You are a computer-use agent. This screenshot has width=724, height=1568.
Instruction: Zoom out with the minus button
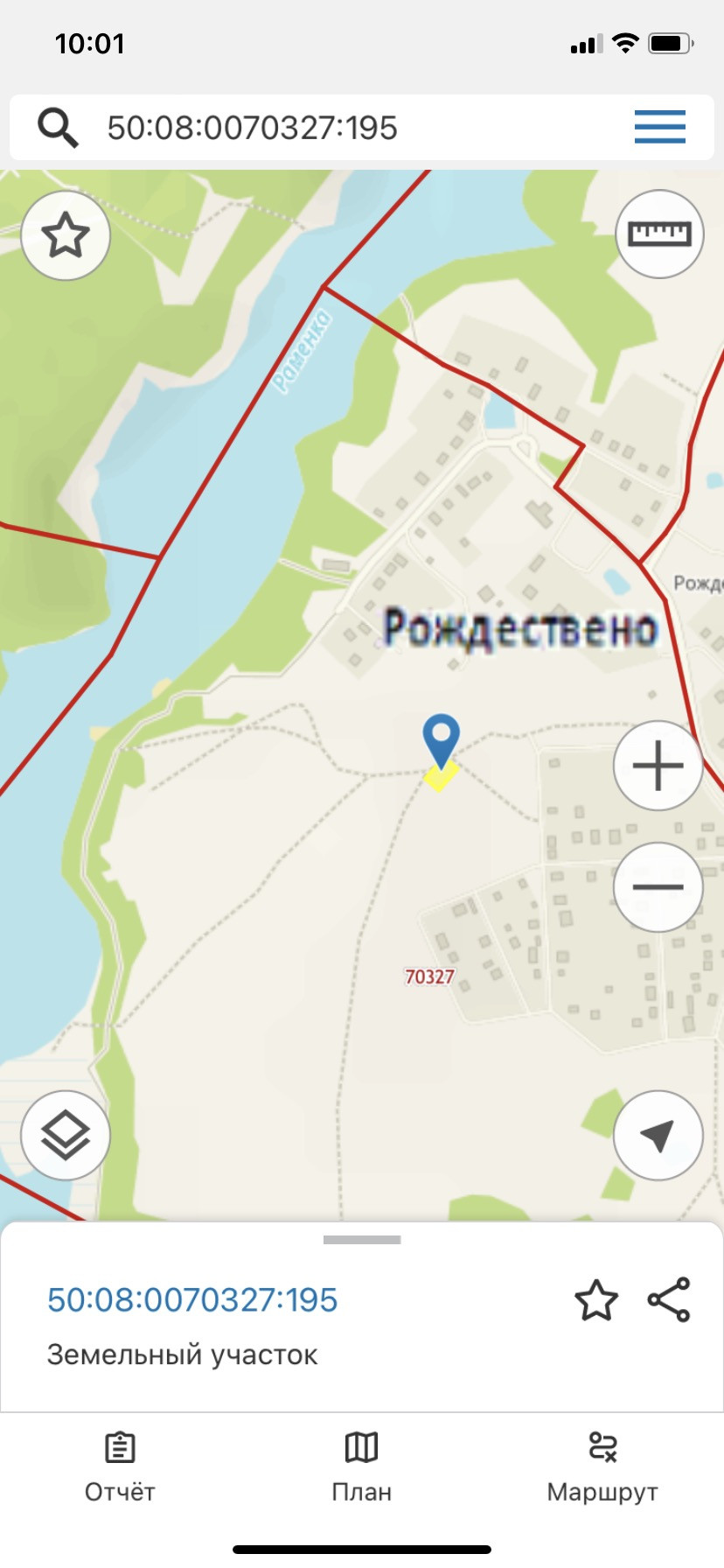[658, 886]
